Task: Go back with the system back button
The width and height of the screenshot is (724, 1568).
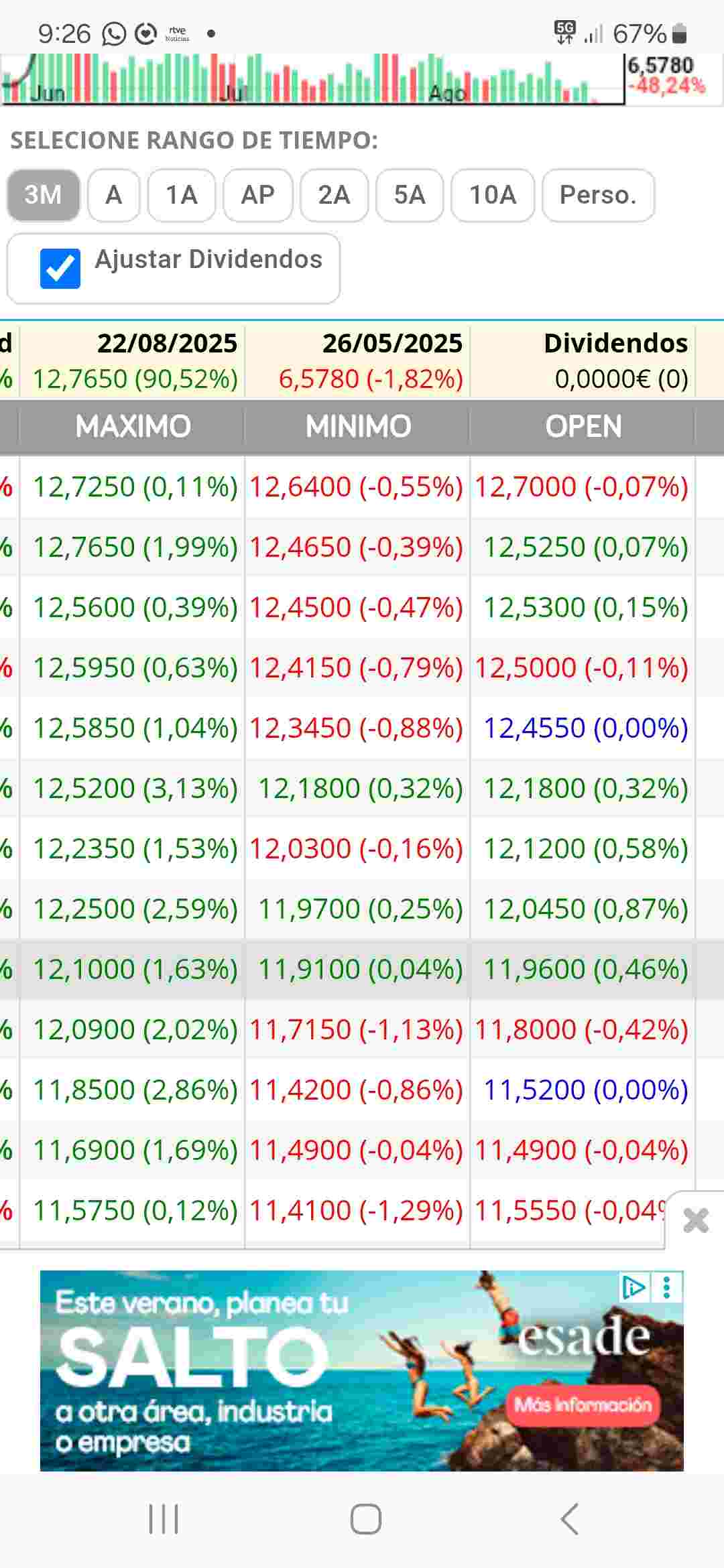Action: pyautogui.click(x=570, y=1518)
